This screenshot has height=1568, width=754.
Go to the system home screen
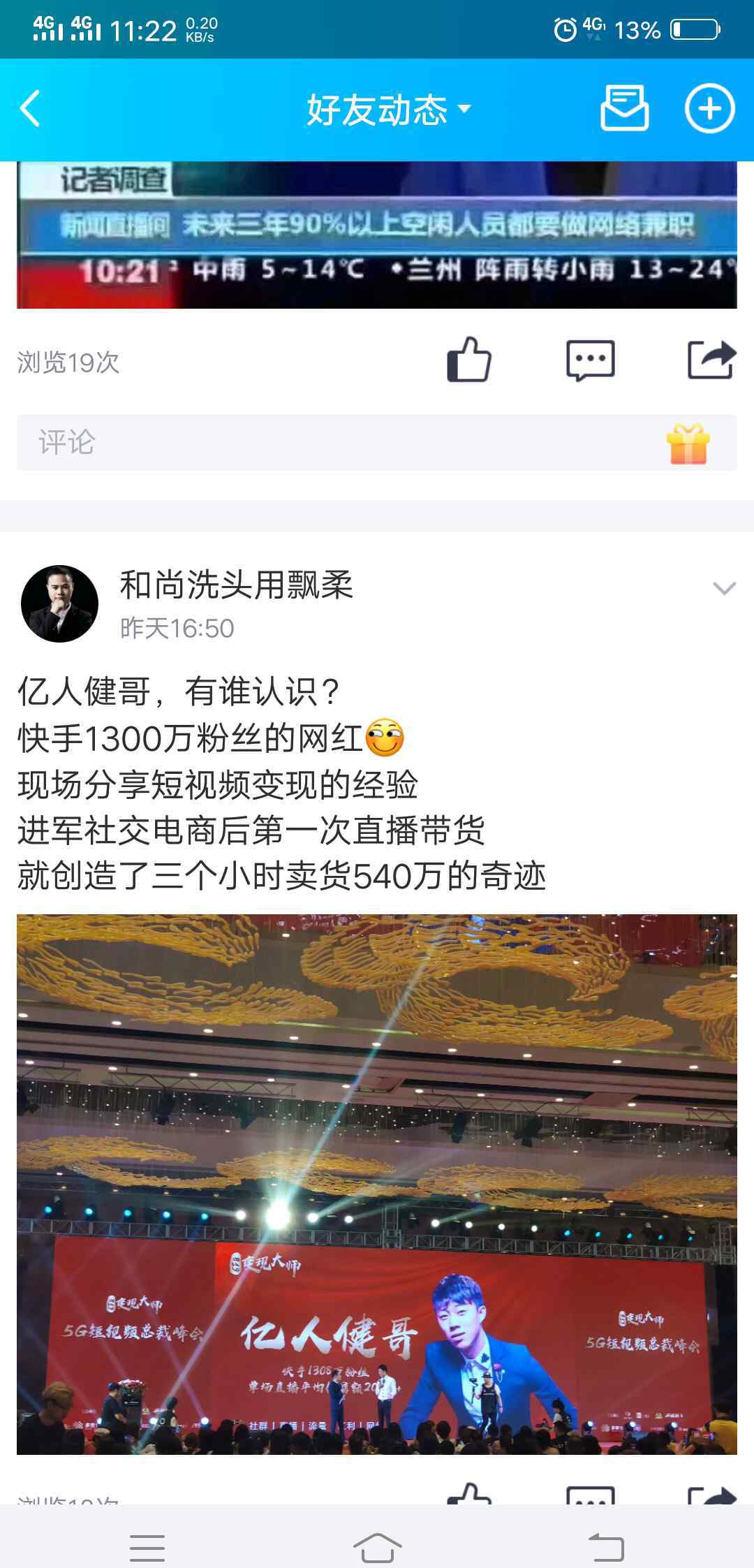377,1547
